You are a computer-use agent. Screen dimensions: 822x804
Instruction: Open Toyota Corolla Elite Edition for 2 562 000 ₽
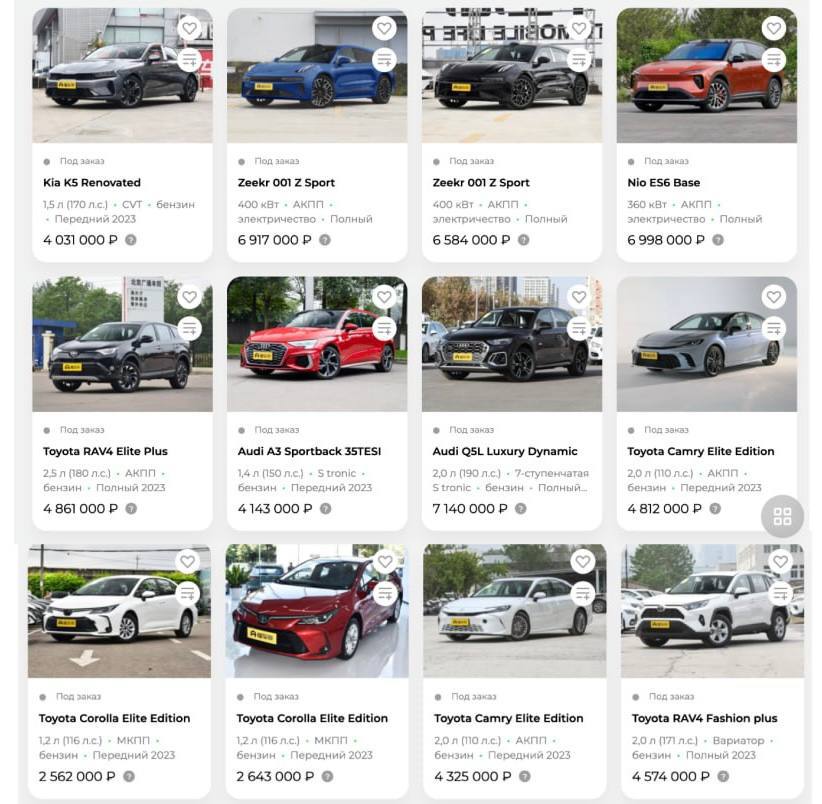[x=114, y=718]
